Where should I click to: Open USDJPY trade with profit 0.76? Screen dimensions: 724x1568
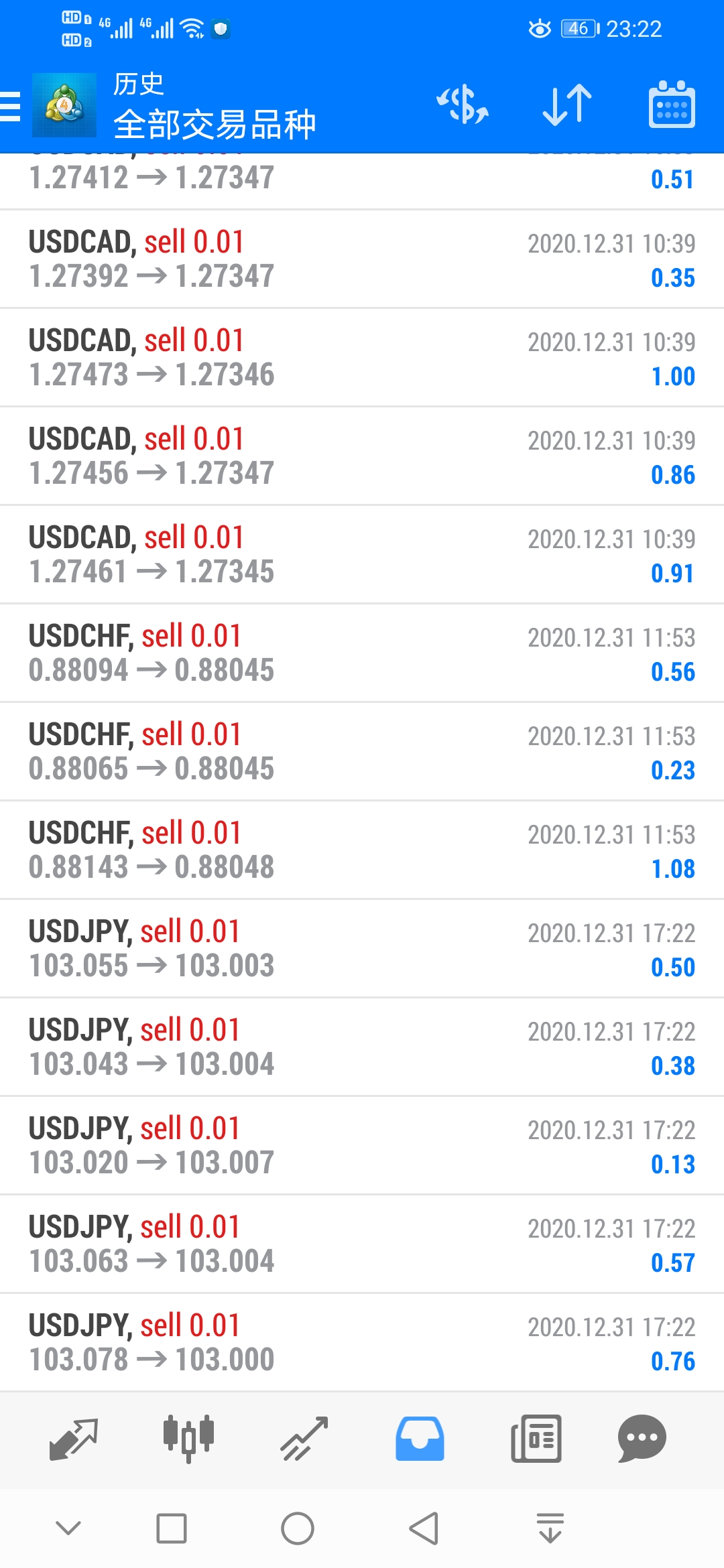(x=362, y=1343)
